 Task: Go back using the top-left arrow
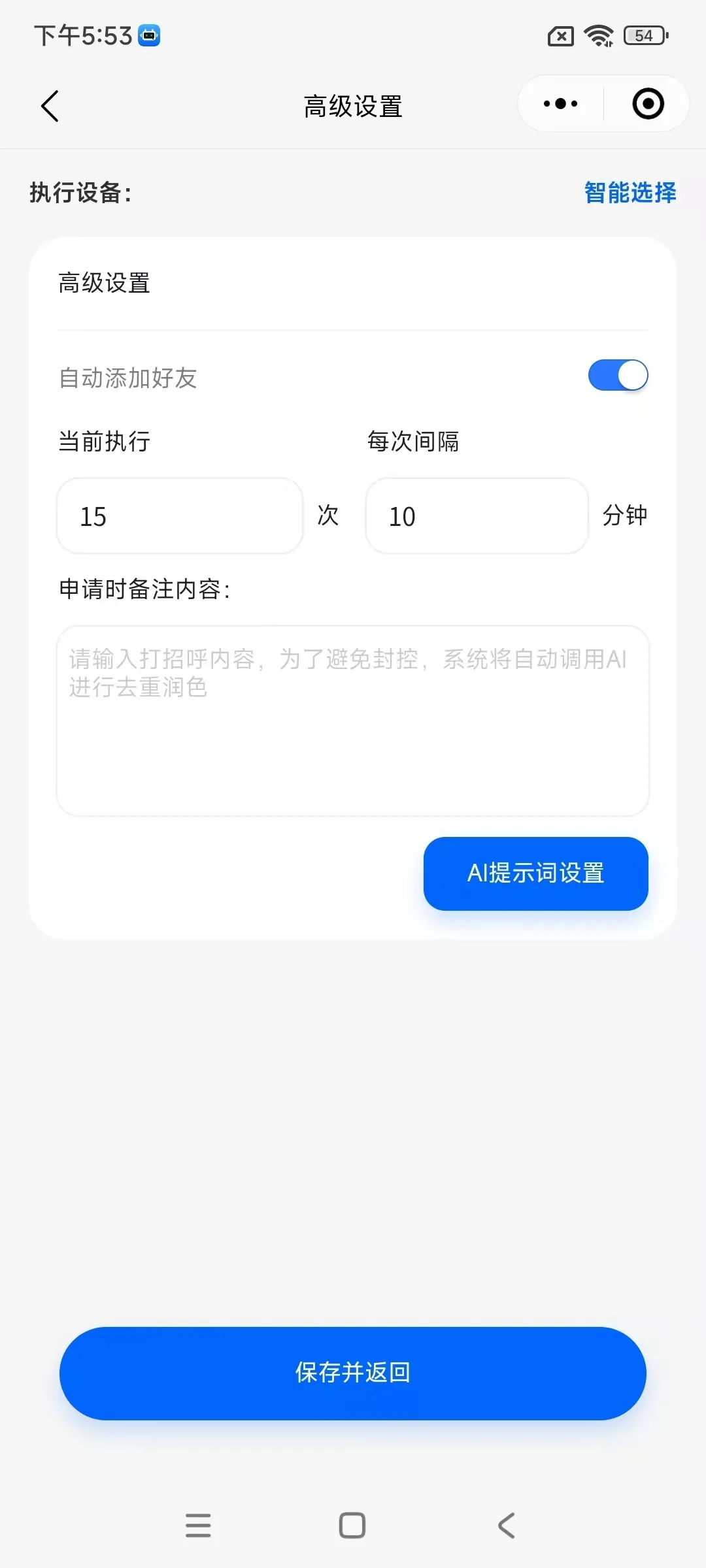click(x=50, y=106)
